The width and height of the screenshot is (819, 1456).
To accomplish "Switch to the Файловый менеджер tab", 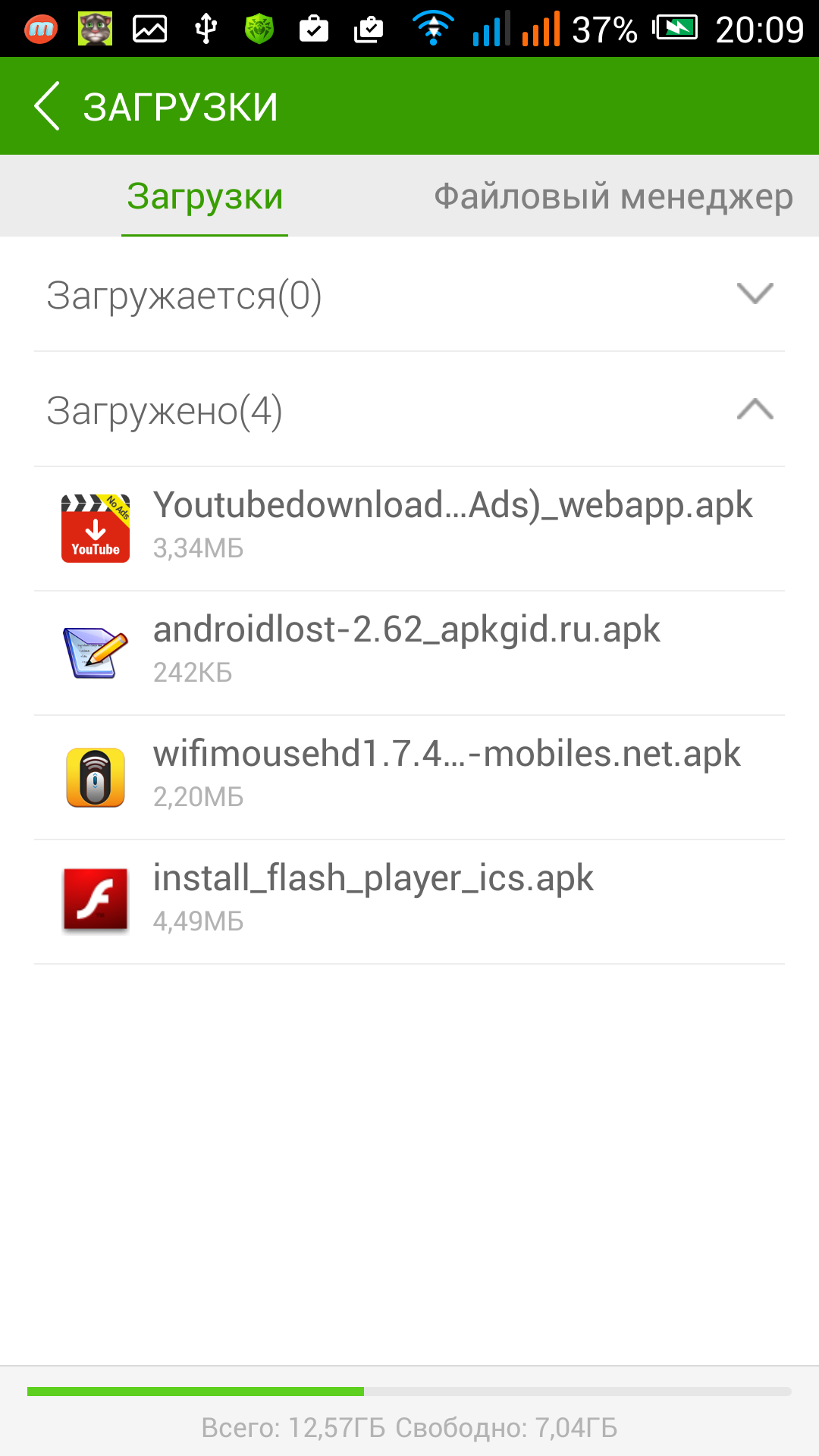I will 613,196.
